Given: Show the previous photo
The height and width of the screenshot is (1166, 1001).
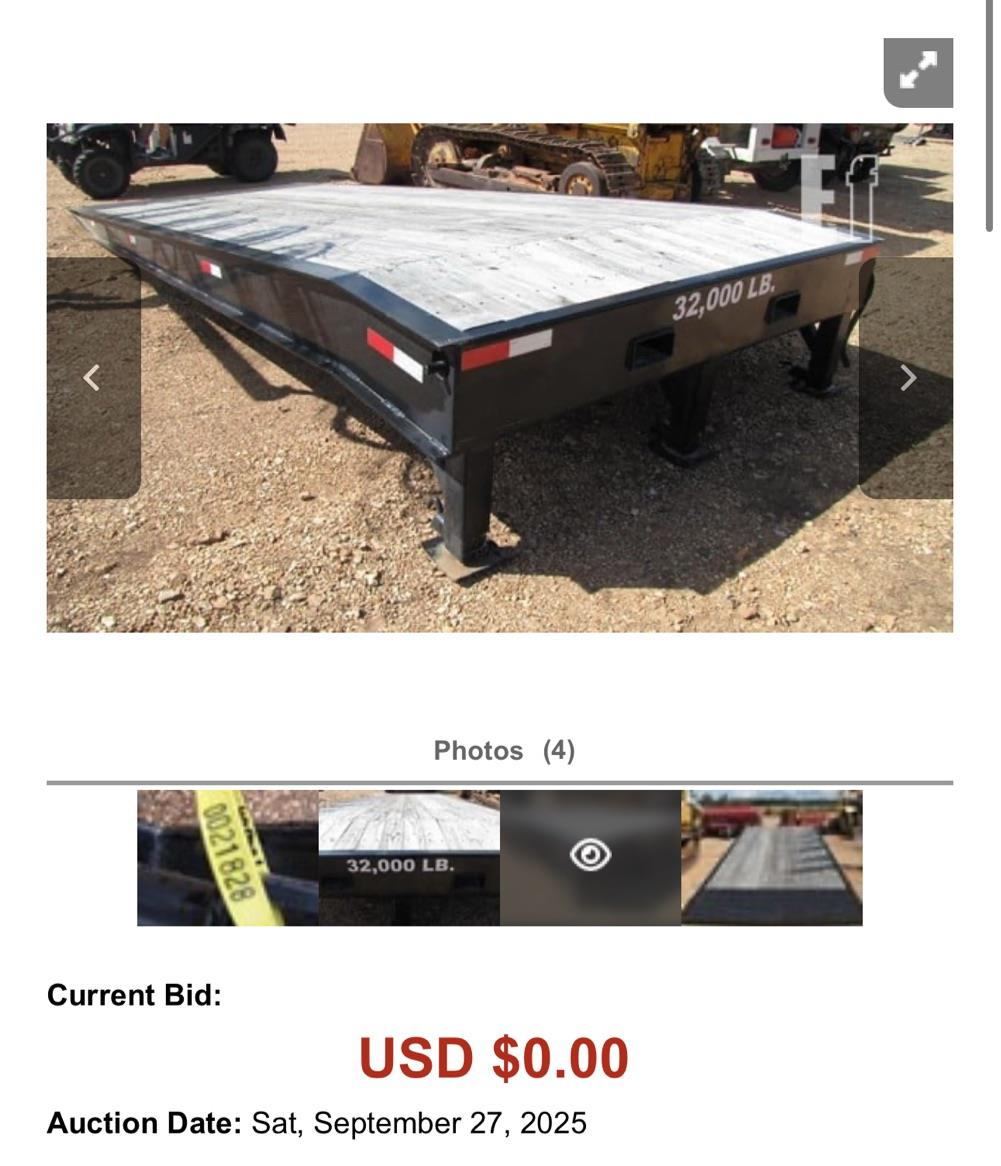Looking at the screenshot, I should [93, 378].
